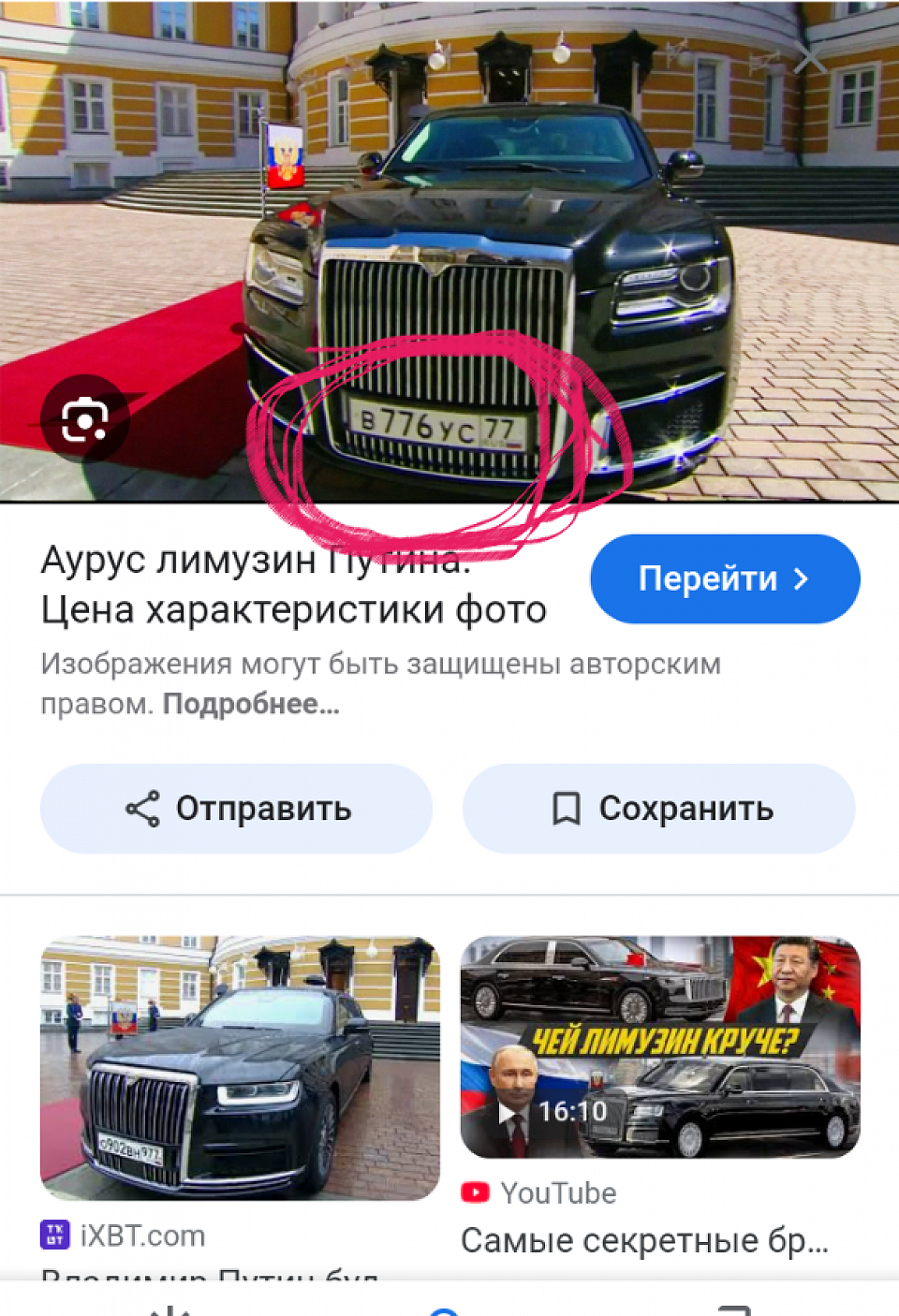Share the image via Отправить
899x1316 pixels.
236,809
